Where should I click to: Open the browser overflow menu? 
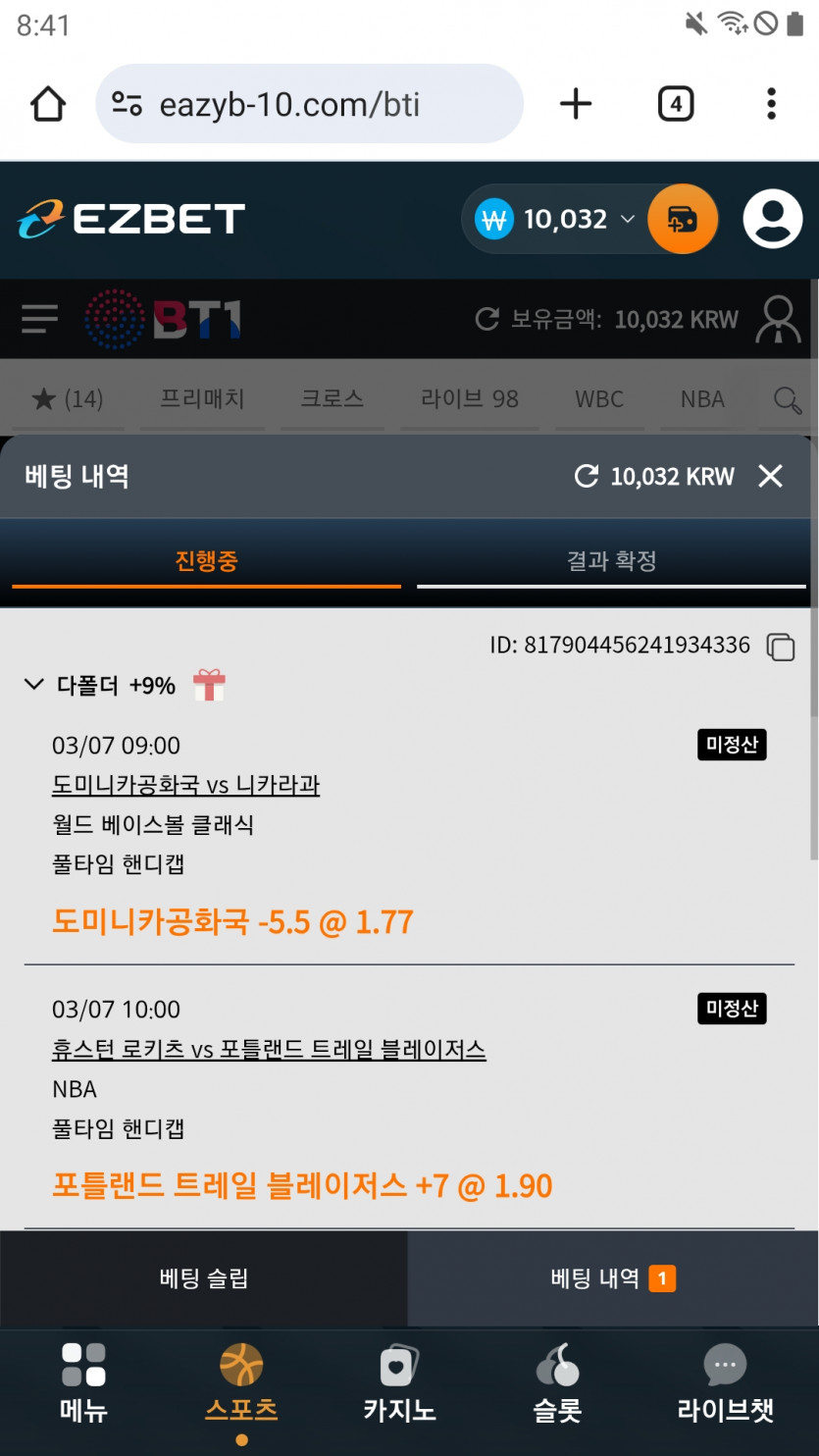point(771,104)
